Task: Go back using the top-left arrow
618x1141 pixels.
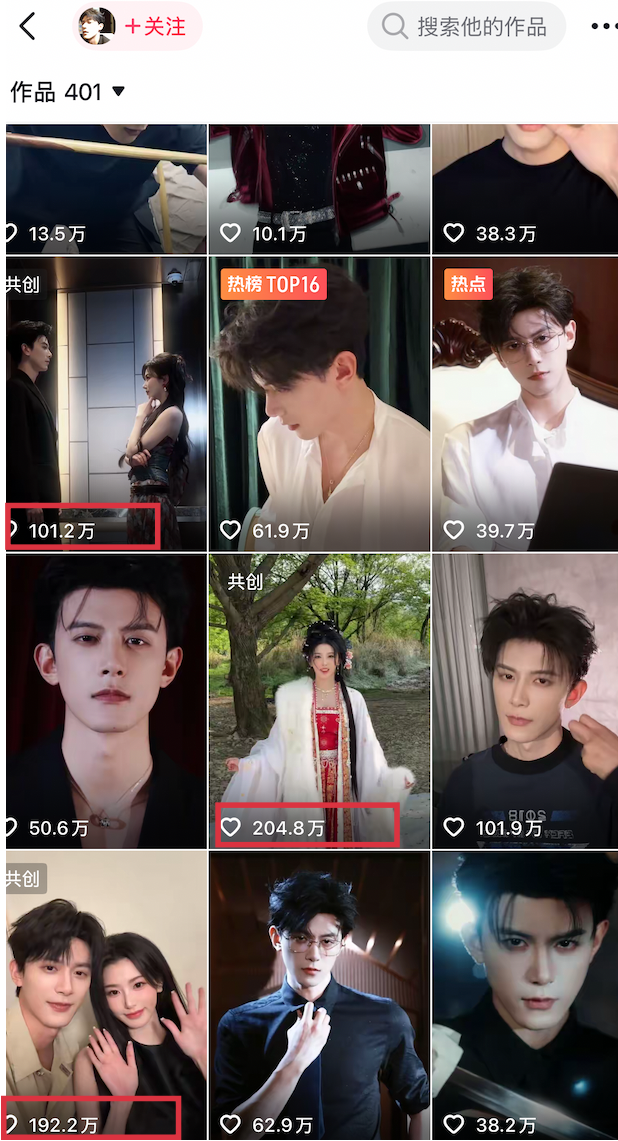Action: pos(27,27)
